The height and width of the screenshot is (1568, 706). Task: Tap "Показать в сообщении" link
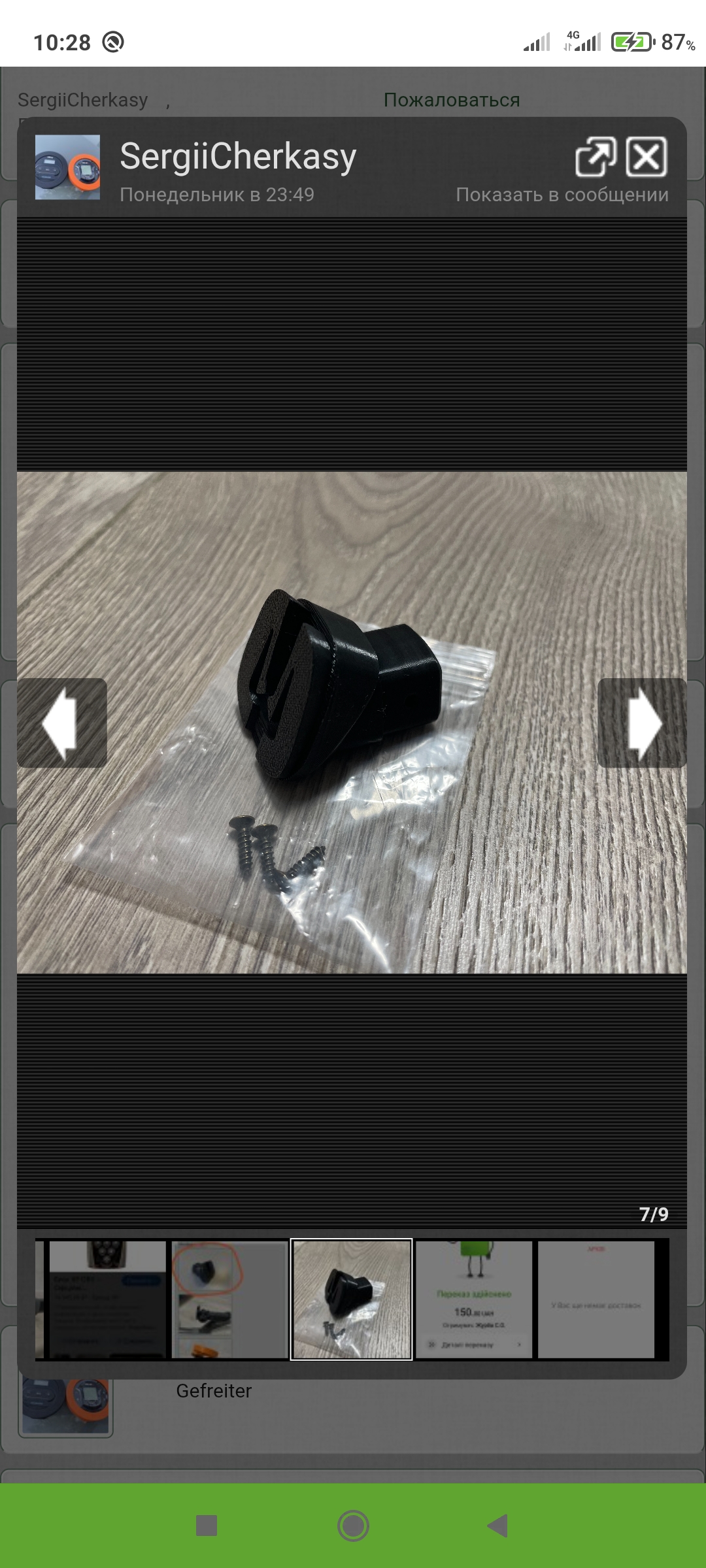click(562, 195)
